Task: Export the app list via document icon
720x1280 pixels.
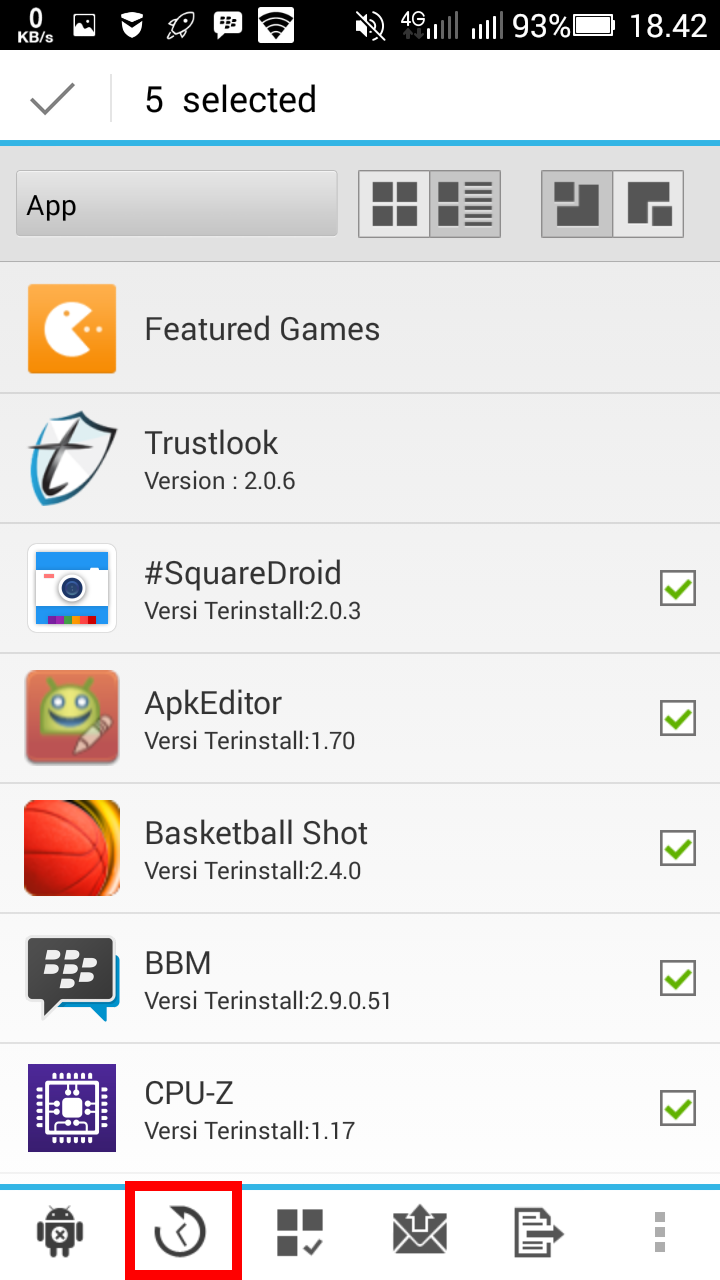Action: (x=537, y=1232)
